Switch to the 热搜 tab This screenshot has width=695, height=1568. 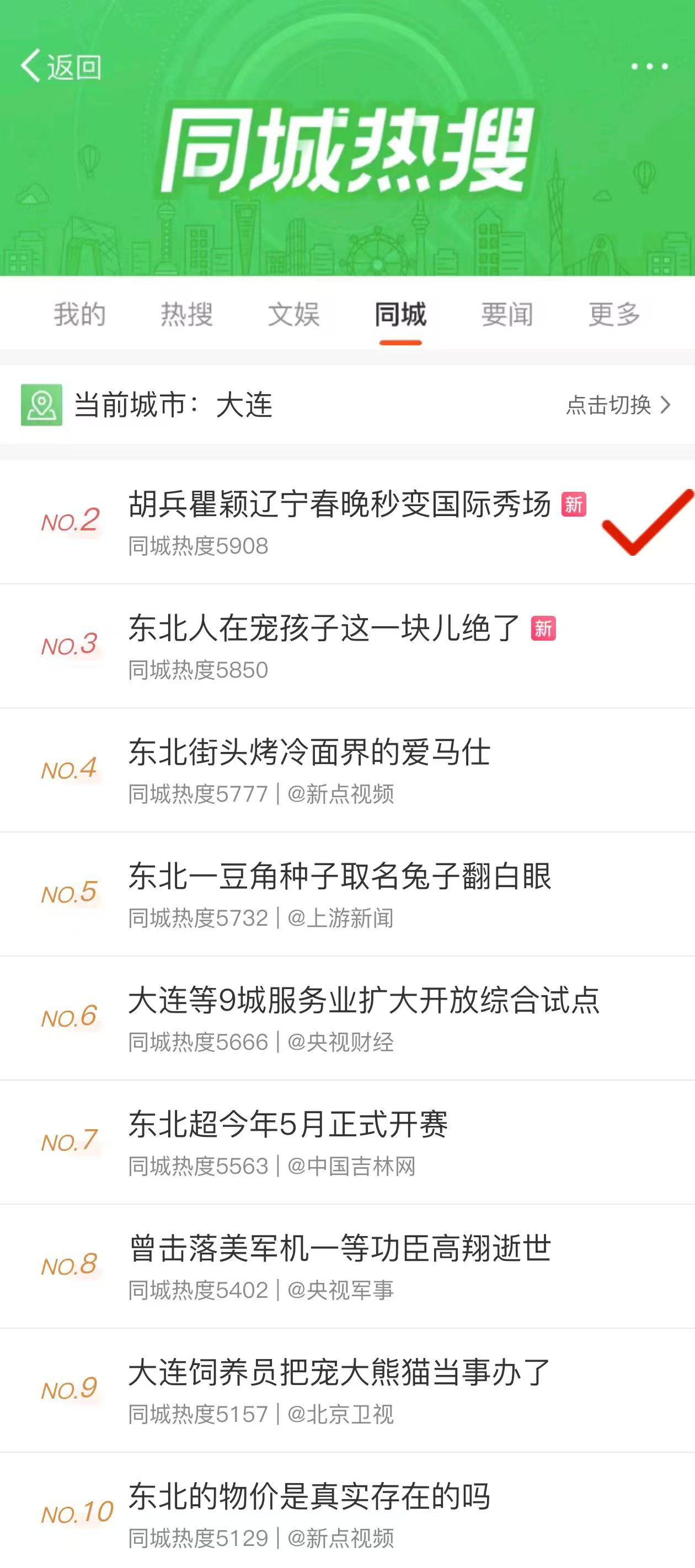click(x=186, y=315)
